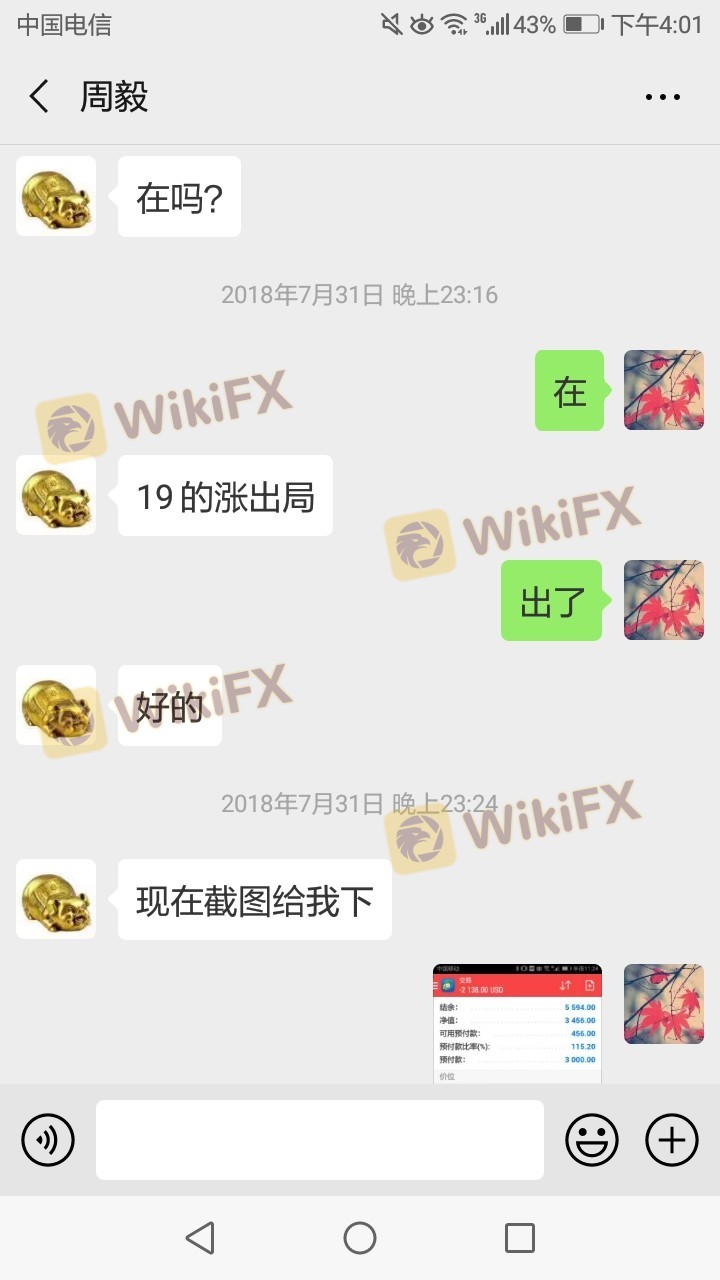Open the chat overflow menu
720x1280 pixels.
(662, 97)
